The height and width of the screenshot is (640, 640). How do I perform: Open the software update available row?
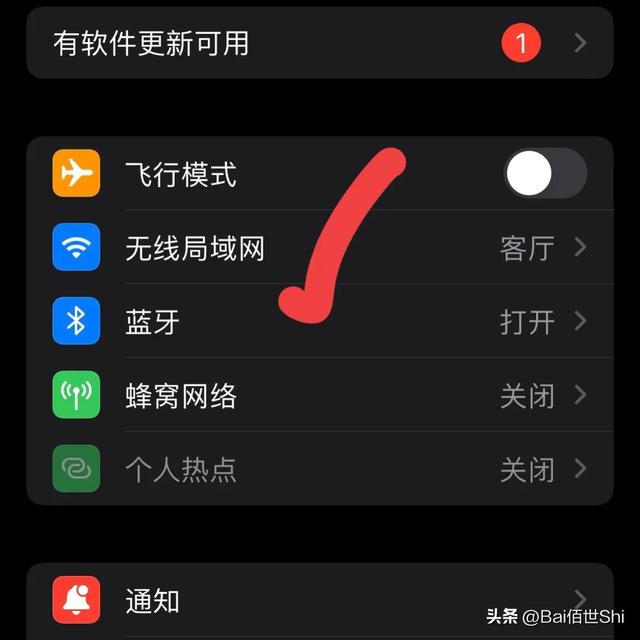[x=318, y=43]
